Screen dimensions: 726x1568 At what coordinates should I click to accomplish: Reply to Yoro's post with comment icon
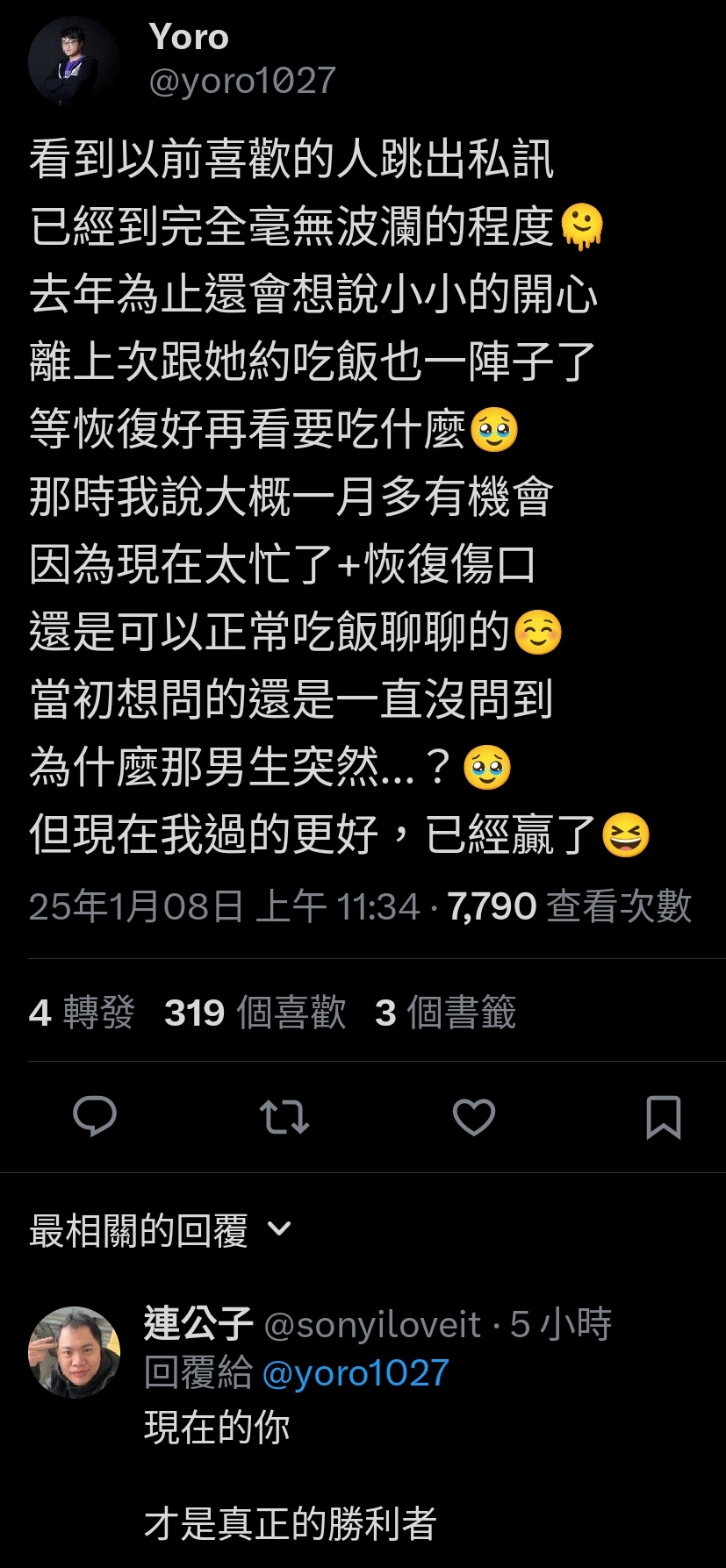point(95,1117)
